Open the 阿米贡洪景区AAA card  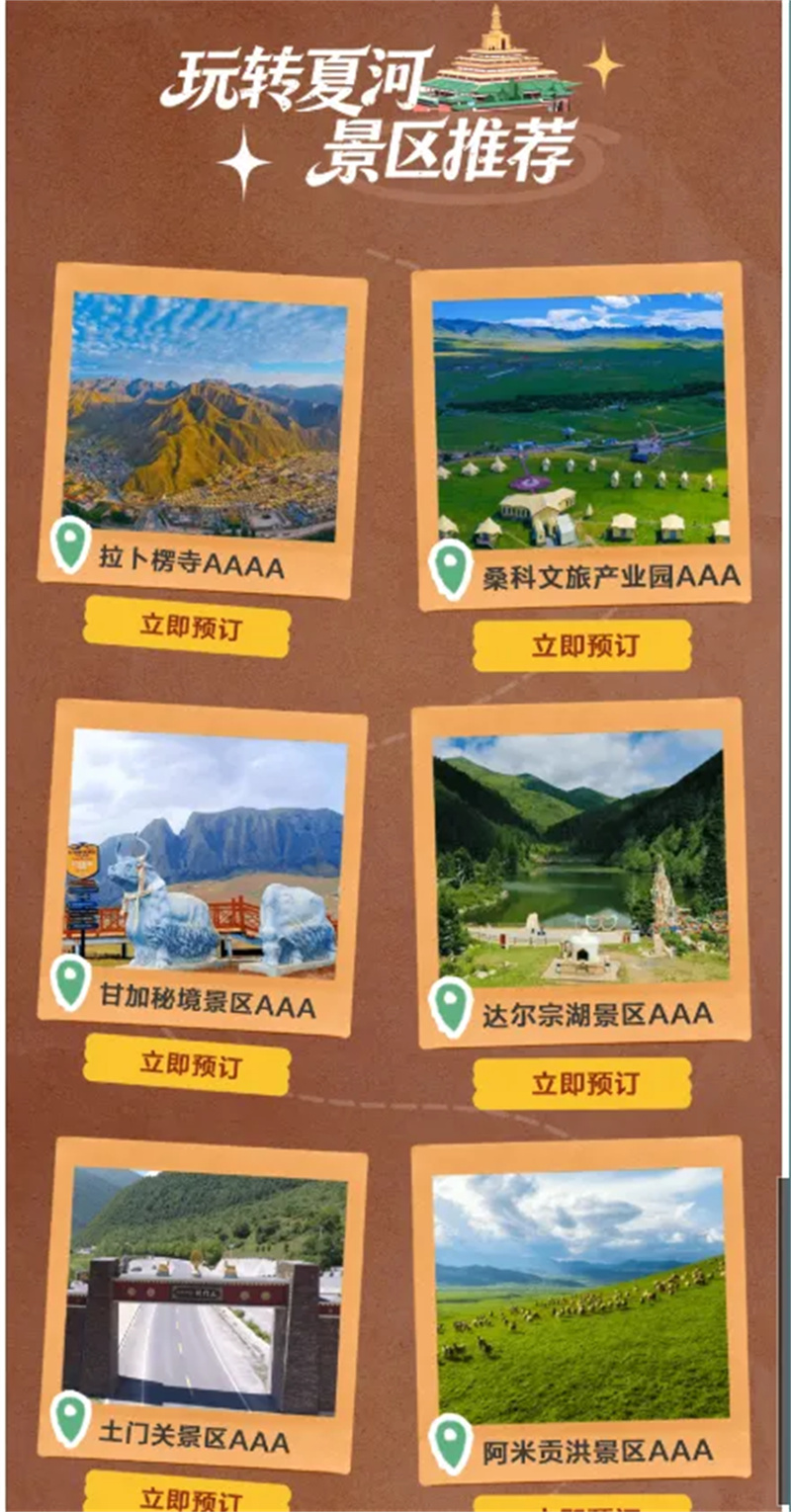point(580,1309)
